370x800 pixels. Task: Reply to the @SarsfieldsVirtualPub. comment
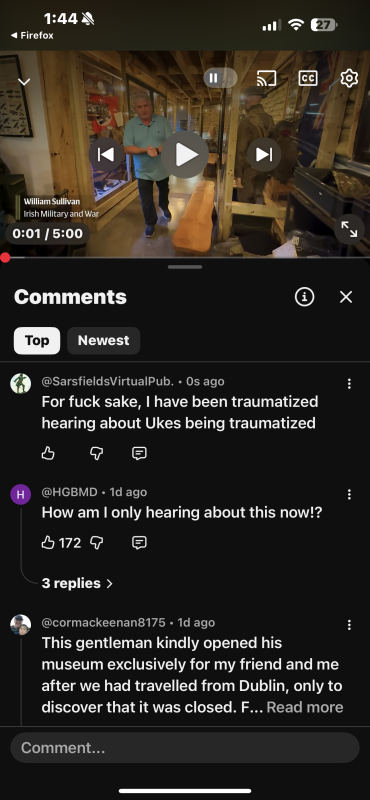pos(139,453)
